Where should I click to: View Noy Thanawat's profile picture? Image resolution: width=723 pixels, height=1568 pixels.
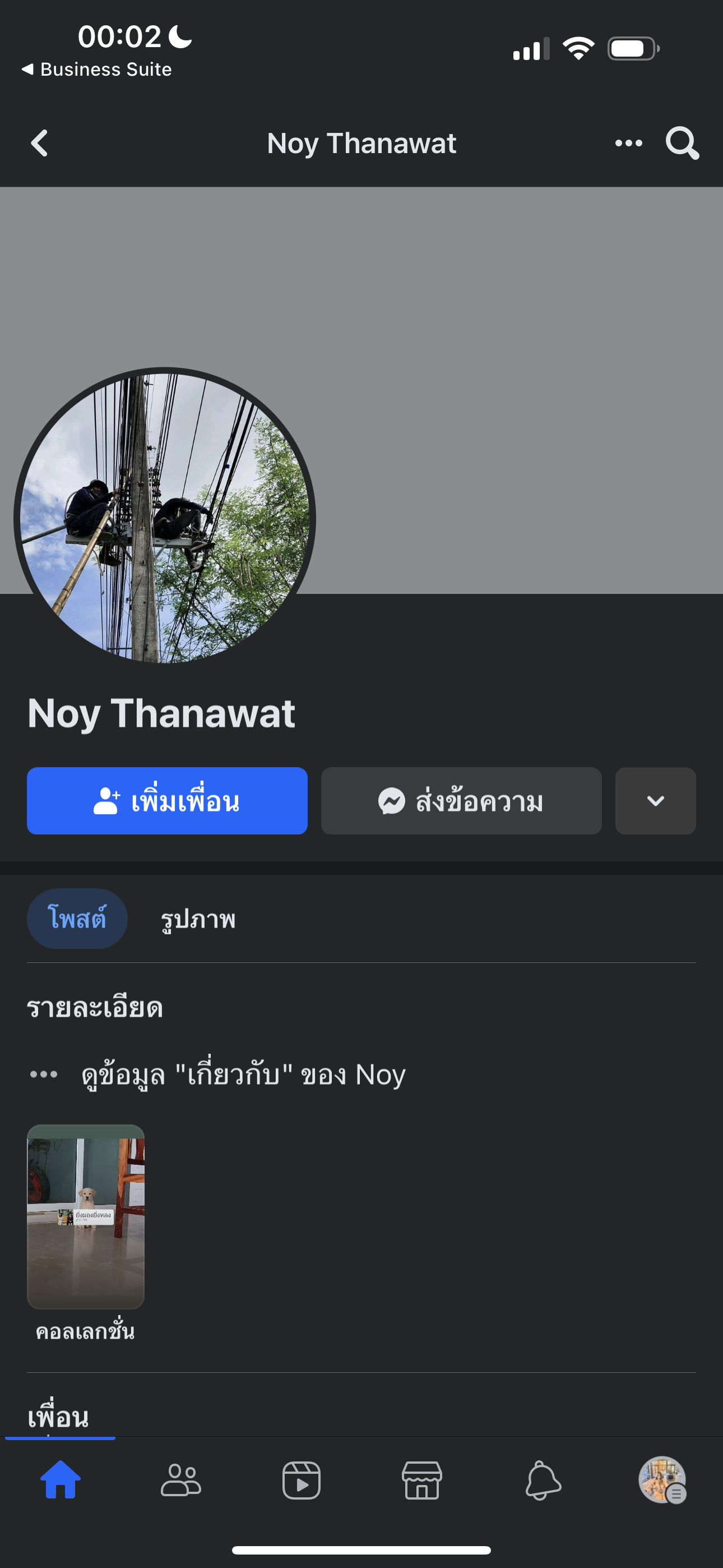(x=165, y=518)
